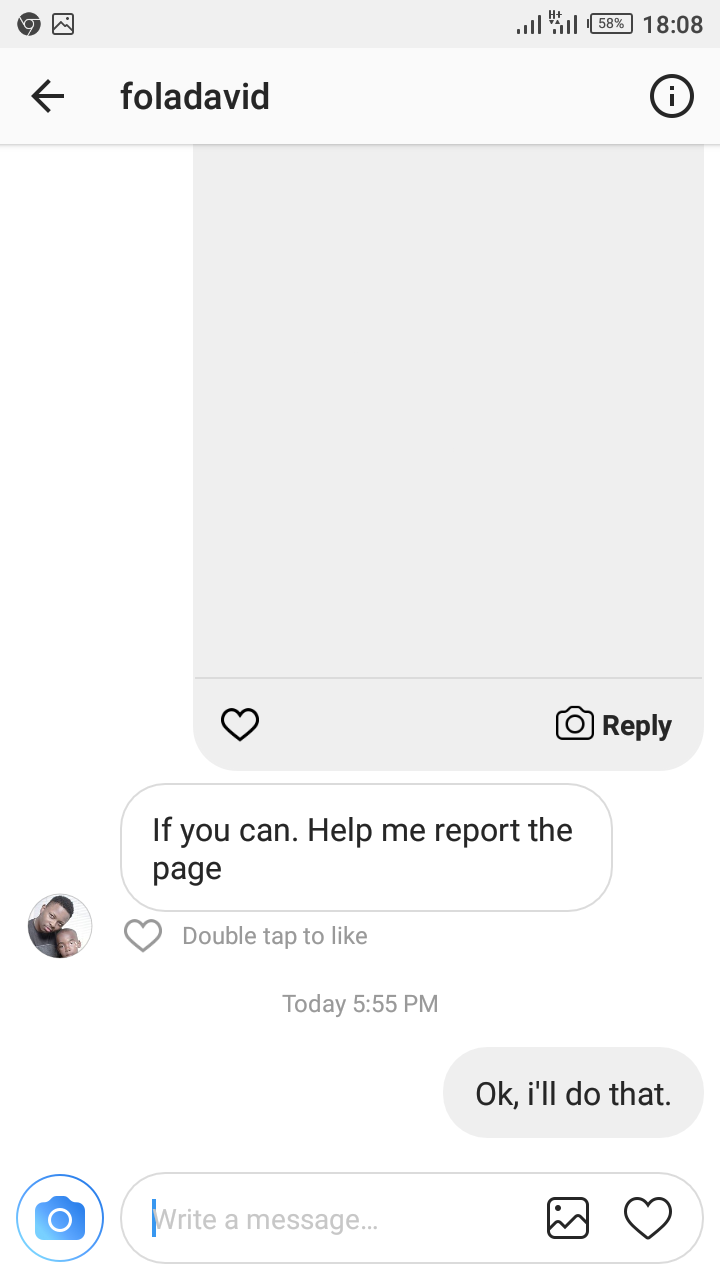
Task: Go back using the arrow icon
Action: [x=48, y=96]
